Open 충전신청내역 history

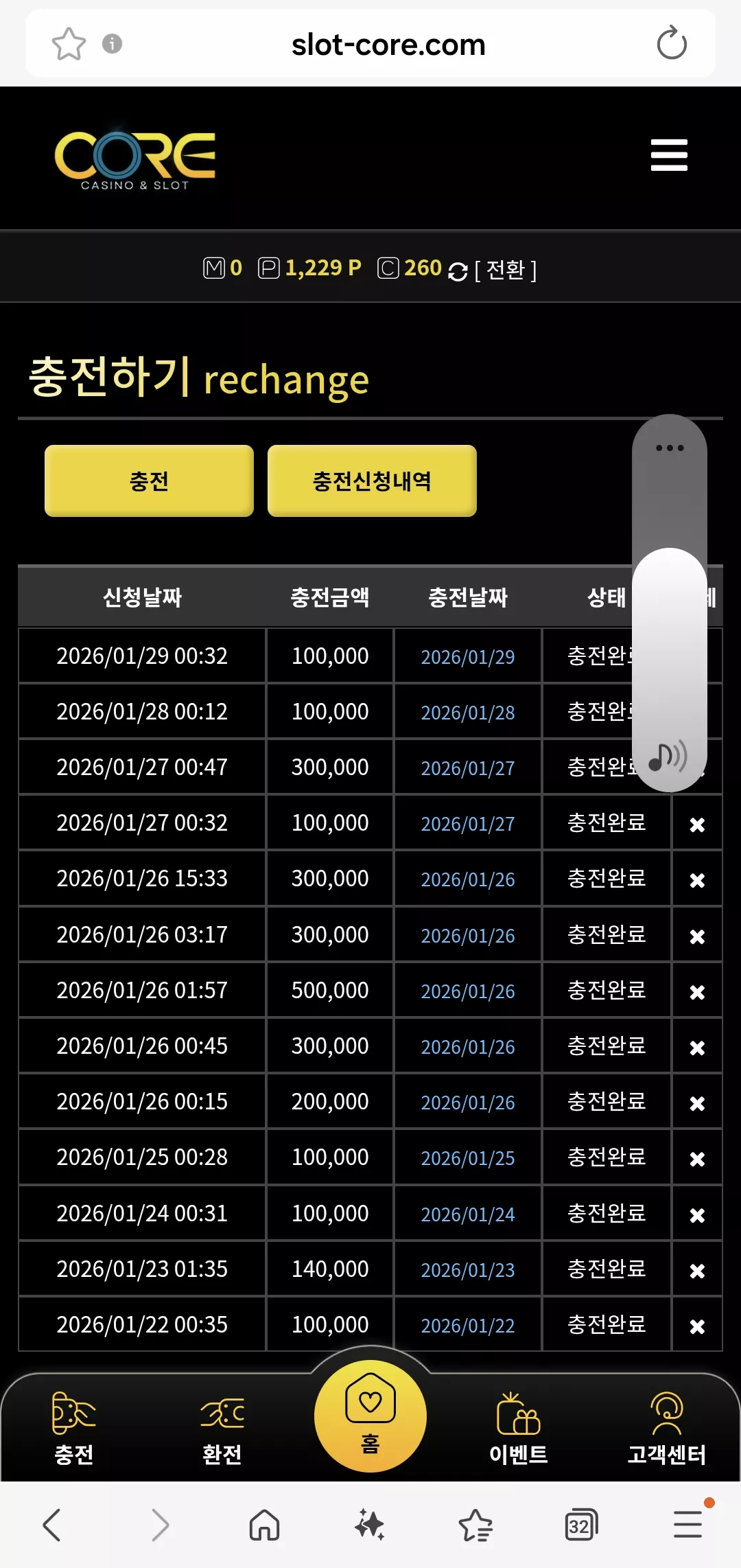click(x=372, y=481)
